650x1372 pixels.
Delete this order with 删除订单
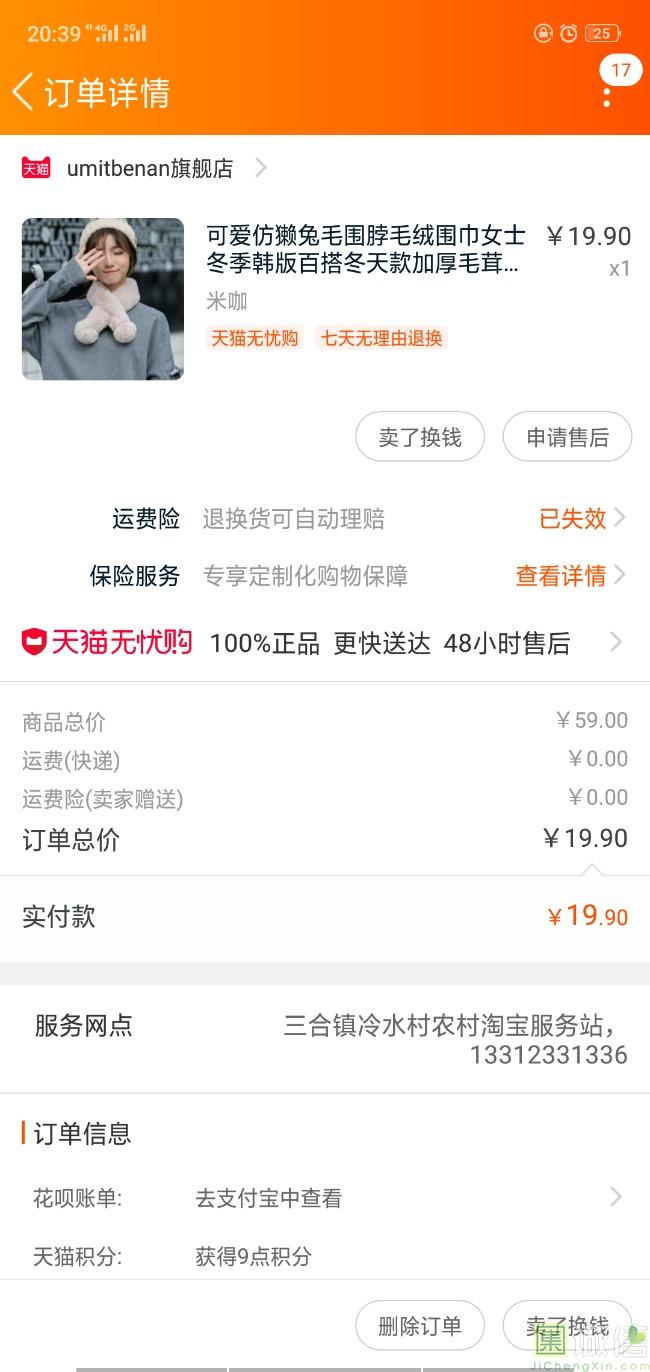pos(420,1326)
